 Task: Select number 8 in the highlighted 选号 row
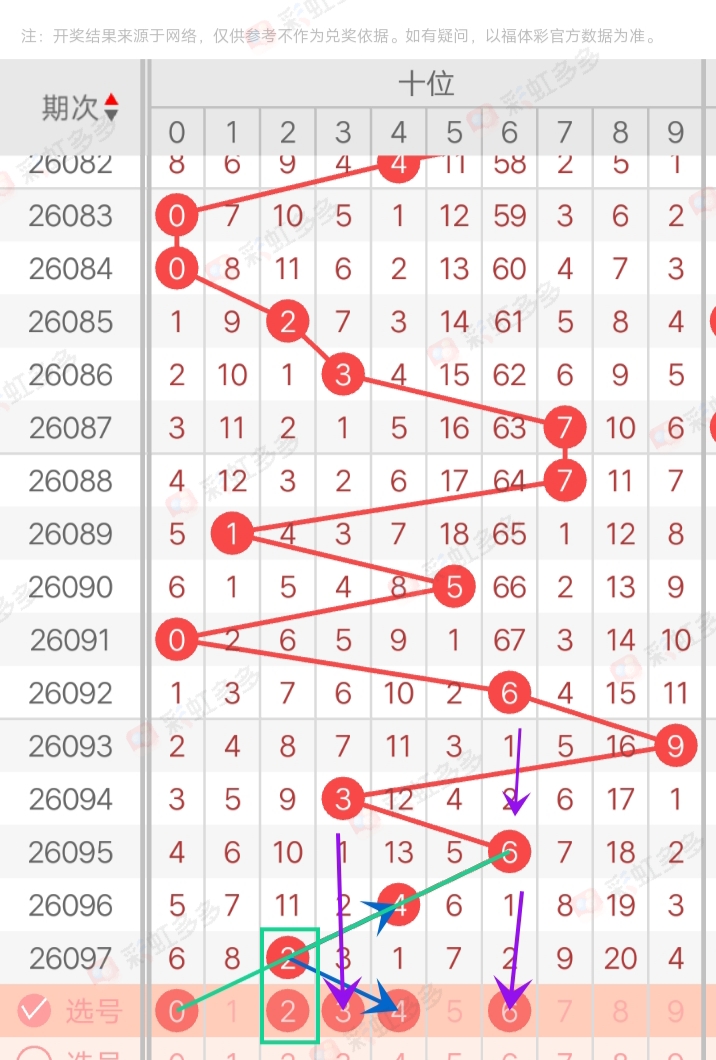pyautogui.click(x=621, y=1011)
